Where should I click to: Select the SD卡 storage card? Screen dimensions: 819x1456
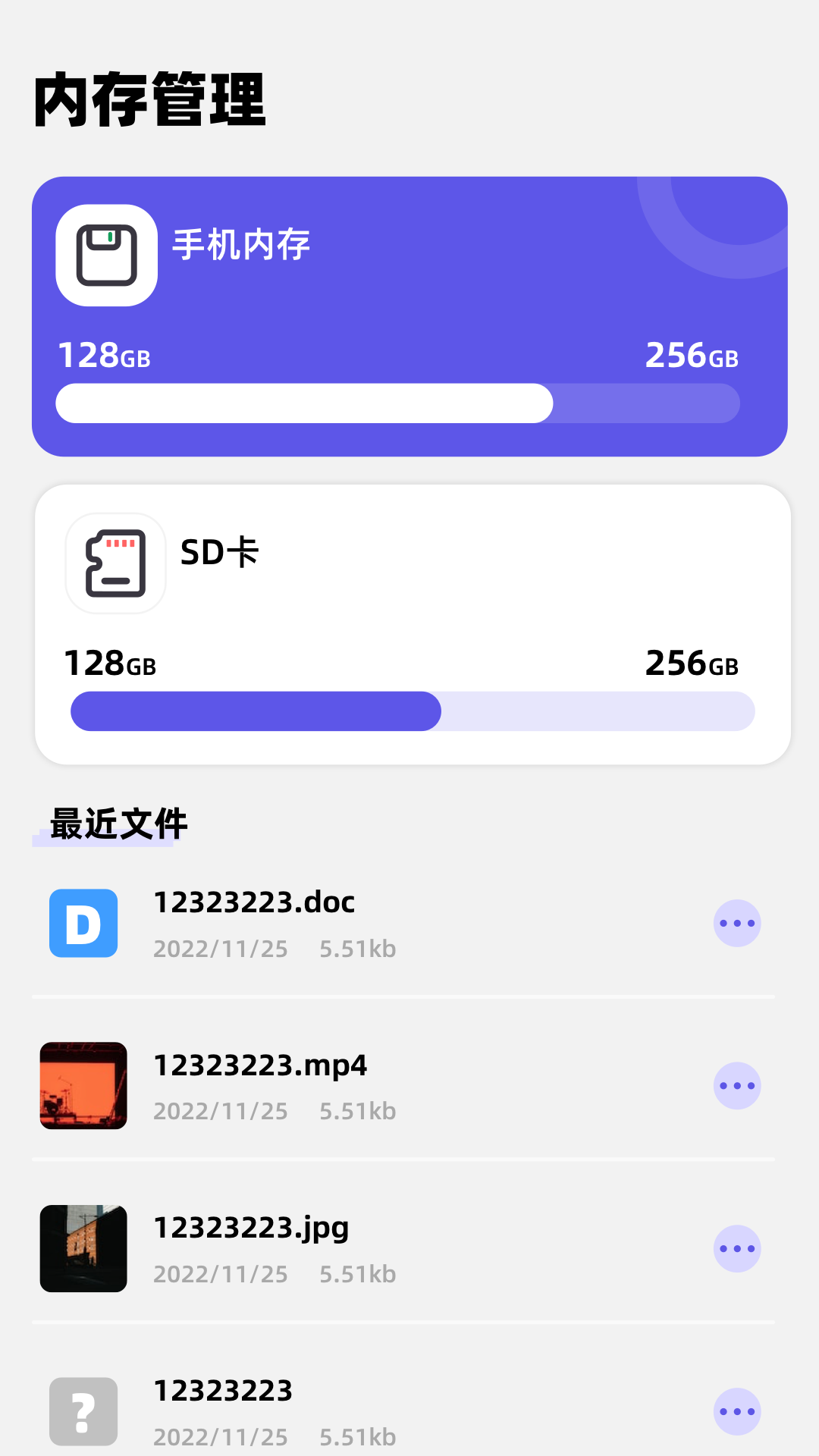(409, 622)
